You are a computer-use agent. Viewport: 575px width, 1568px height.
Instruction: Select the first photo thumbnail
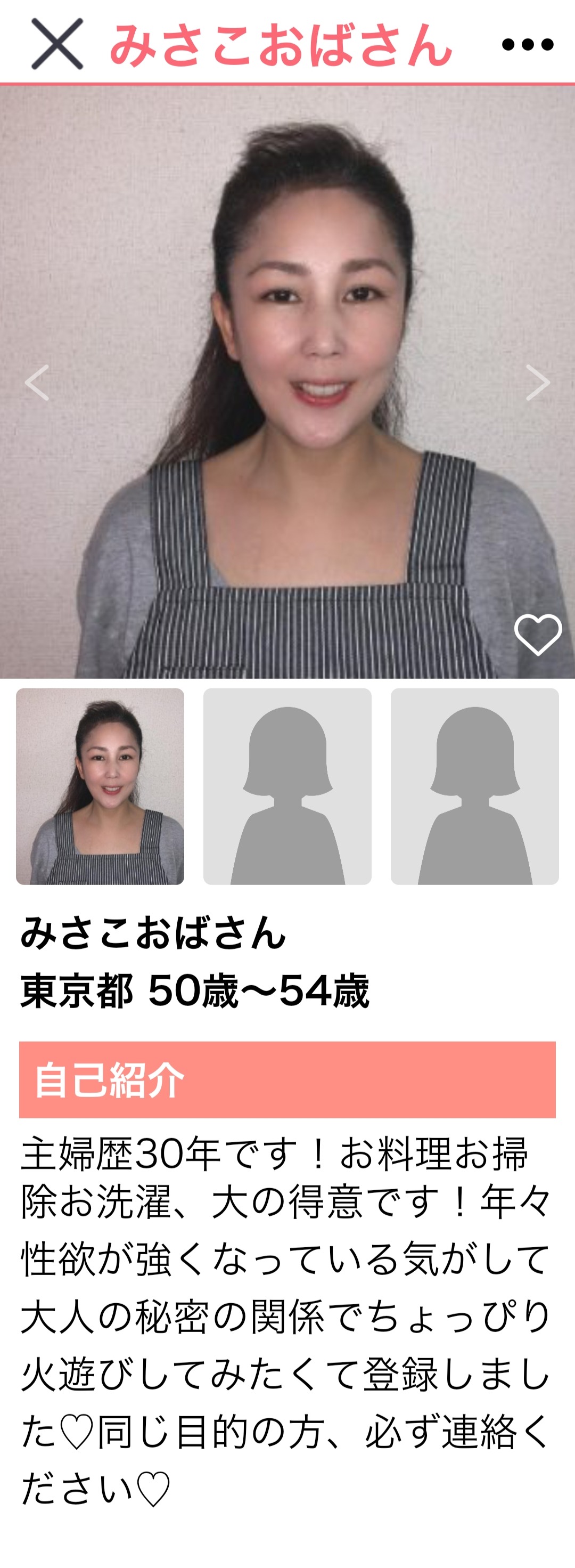pyautogui.click(x=100, y=786)
